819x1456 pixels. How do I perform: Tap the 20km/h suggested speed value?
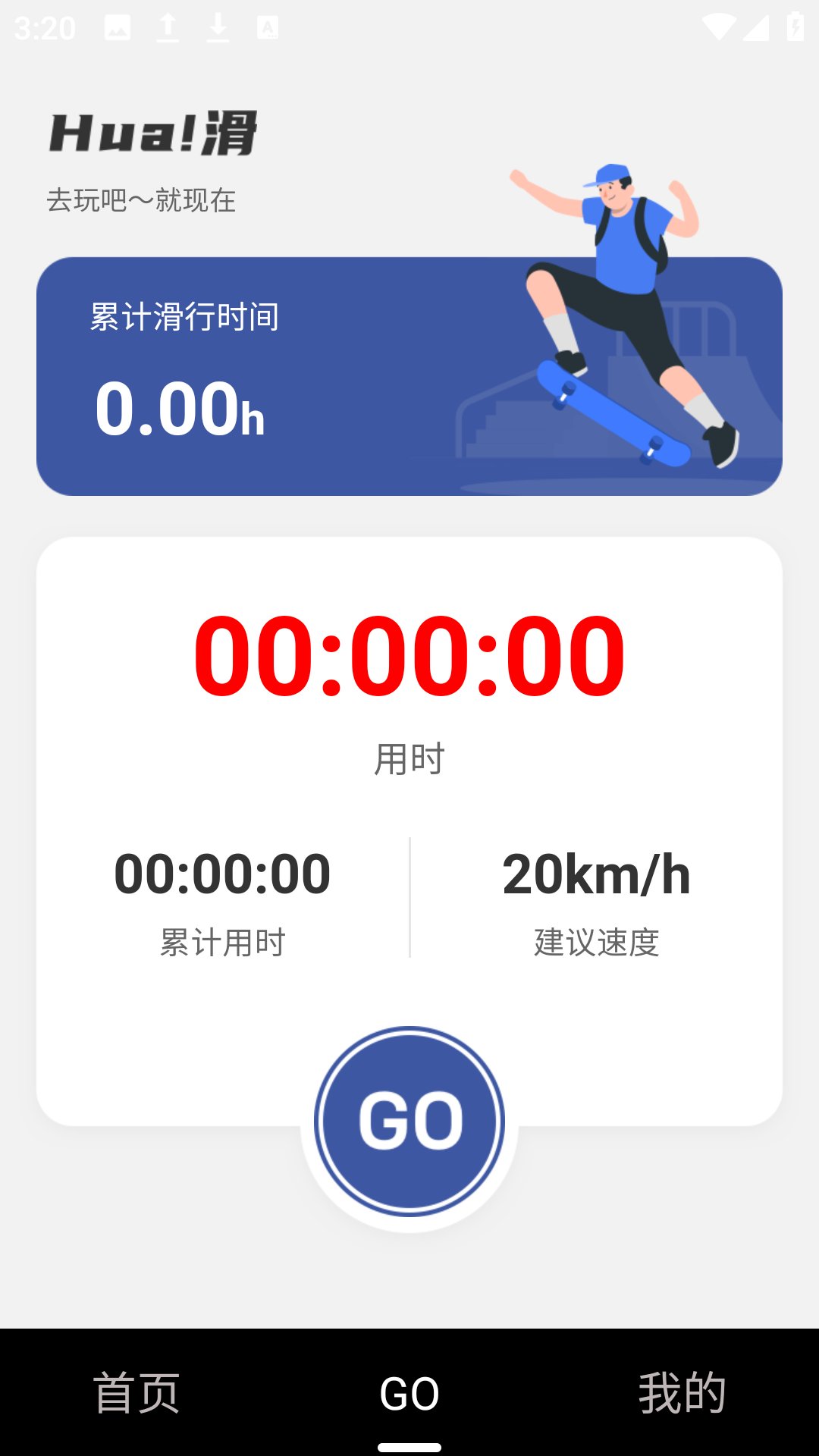point(596,874)
